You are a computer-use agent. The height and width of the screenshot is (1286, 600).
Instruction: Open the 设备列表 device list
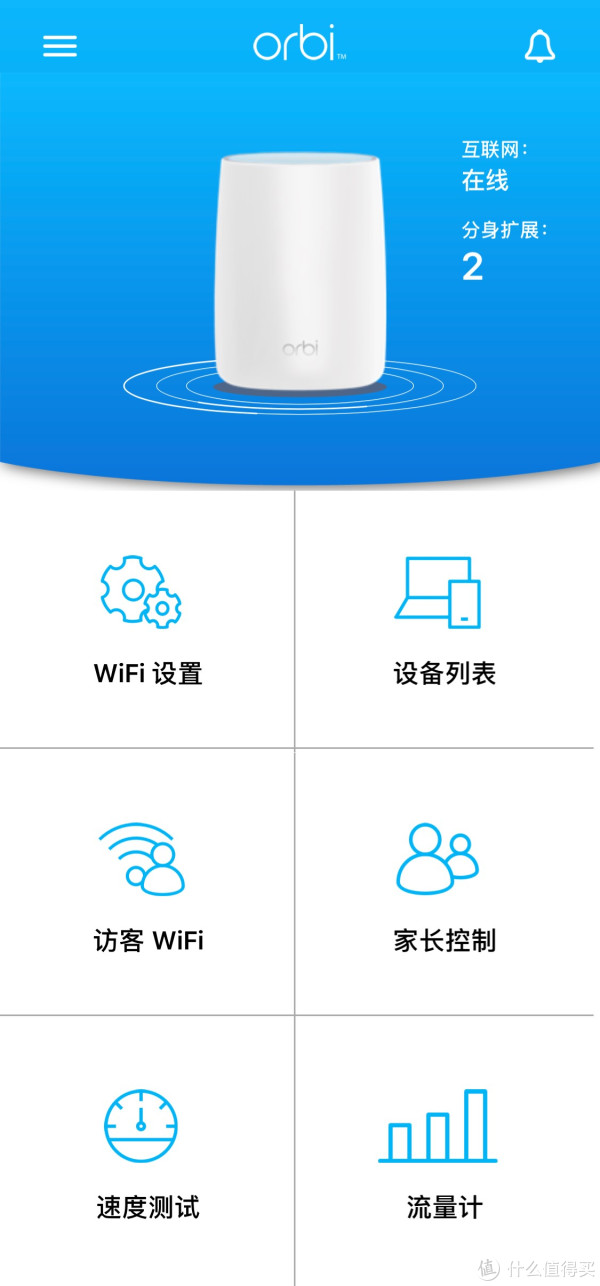(x=444, y=620)
